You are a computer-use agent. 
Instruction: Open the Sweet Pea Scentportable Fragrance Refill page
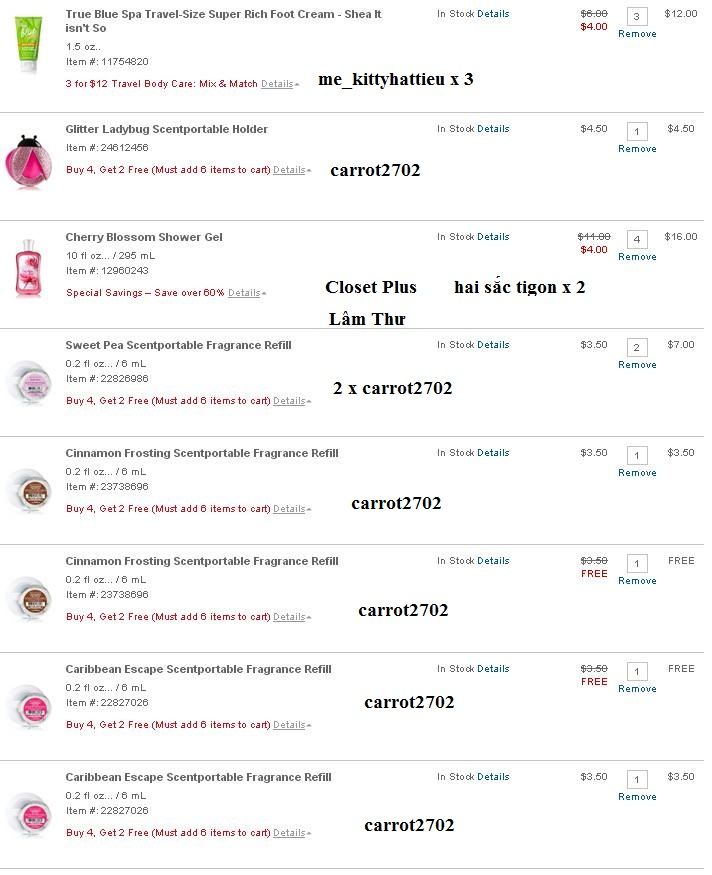coord(178,345)
